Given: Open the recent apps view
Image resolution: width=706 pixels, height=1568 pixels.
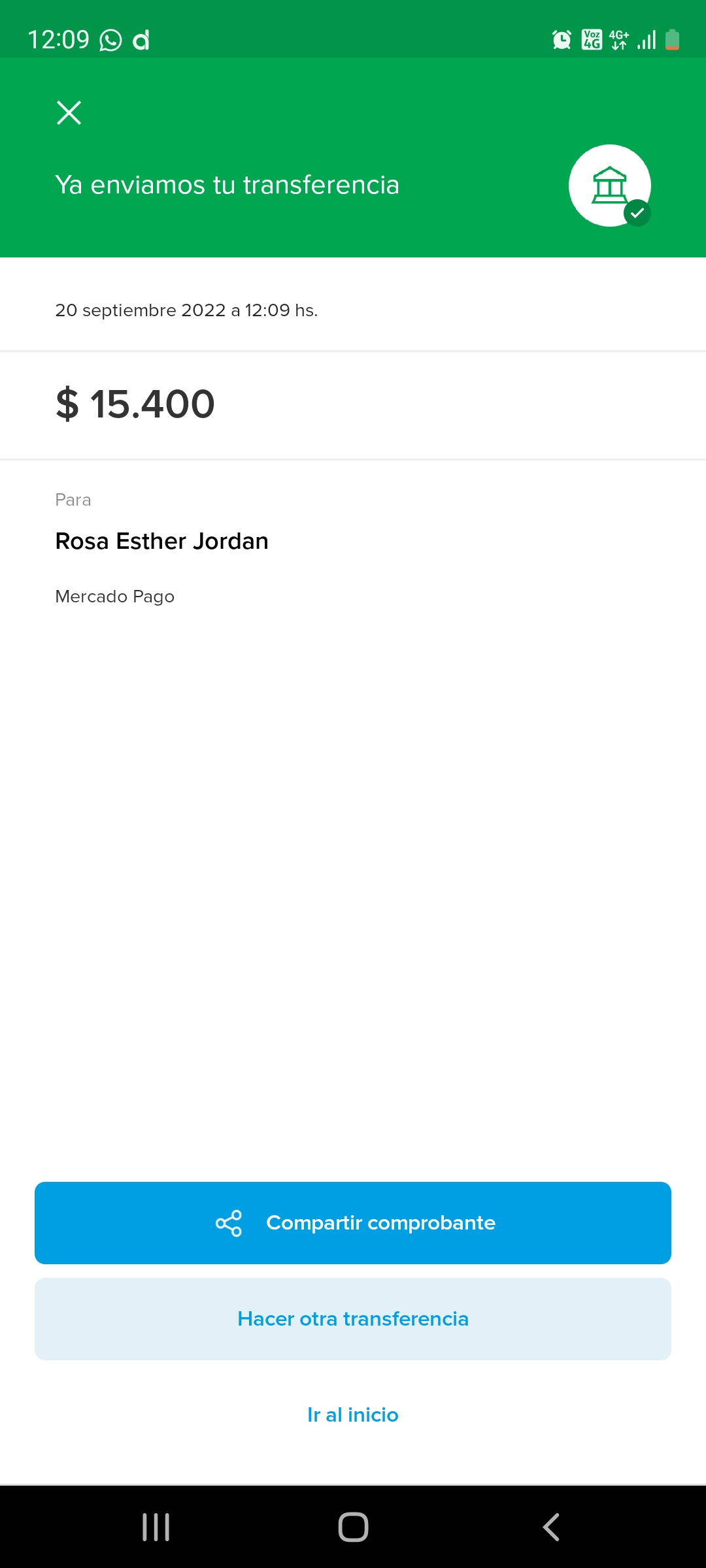Looking at the screenshot, I should (x=156, y=1527).
